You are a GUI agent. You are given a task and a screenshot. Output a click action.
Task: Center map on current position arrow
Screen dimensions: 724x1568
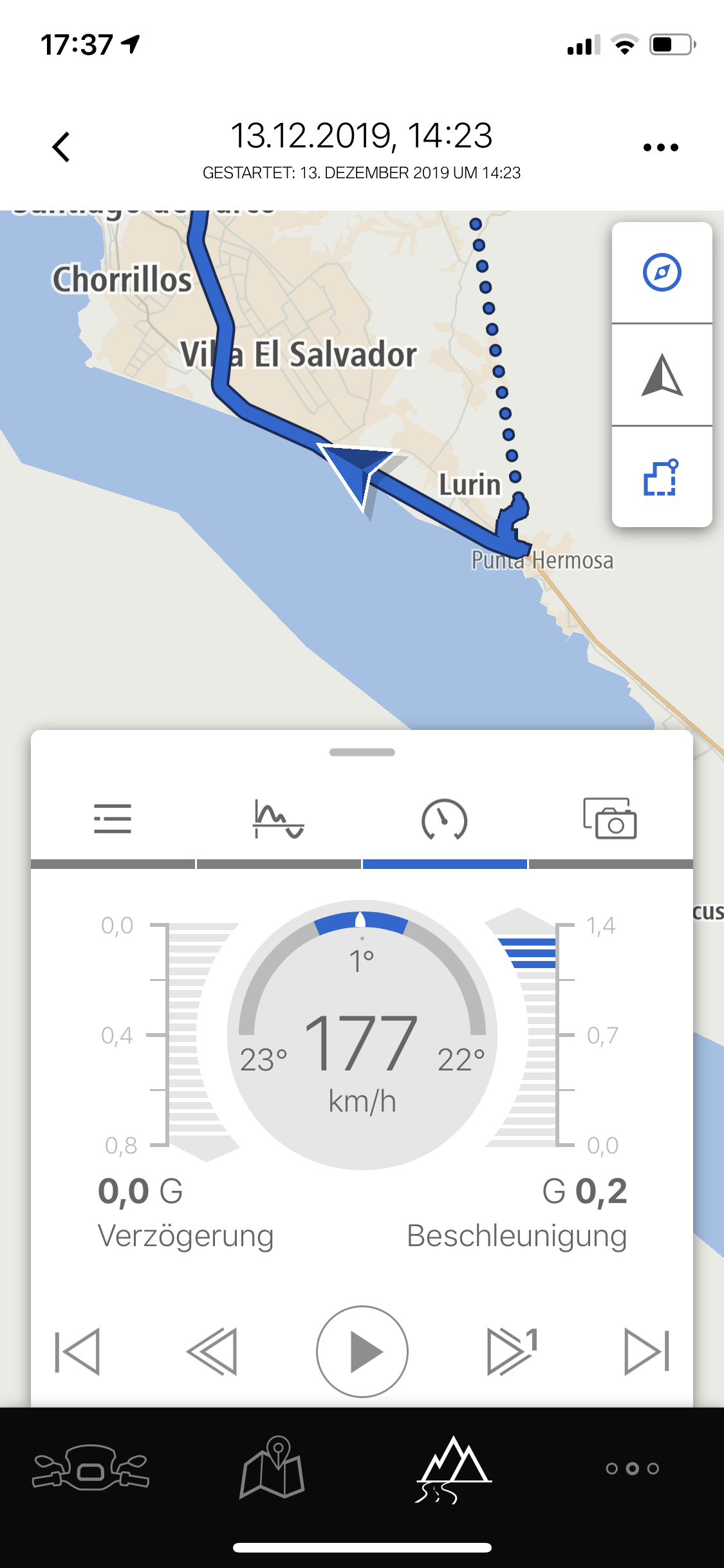pyautogui.click(x=662, y=375)
